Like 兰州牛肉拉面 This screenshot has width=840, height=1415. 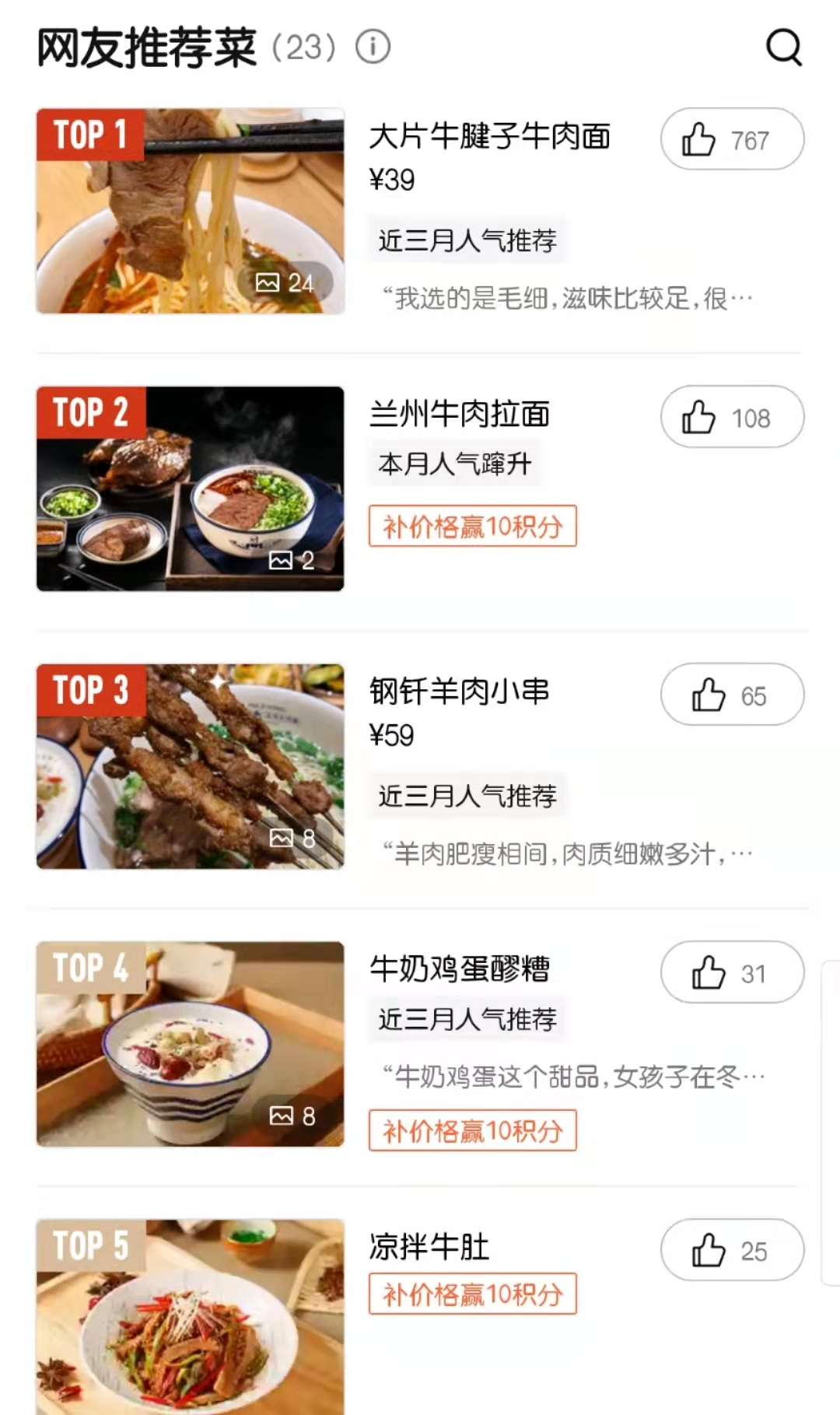732,417
